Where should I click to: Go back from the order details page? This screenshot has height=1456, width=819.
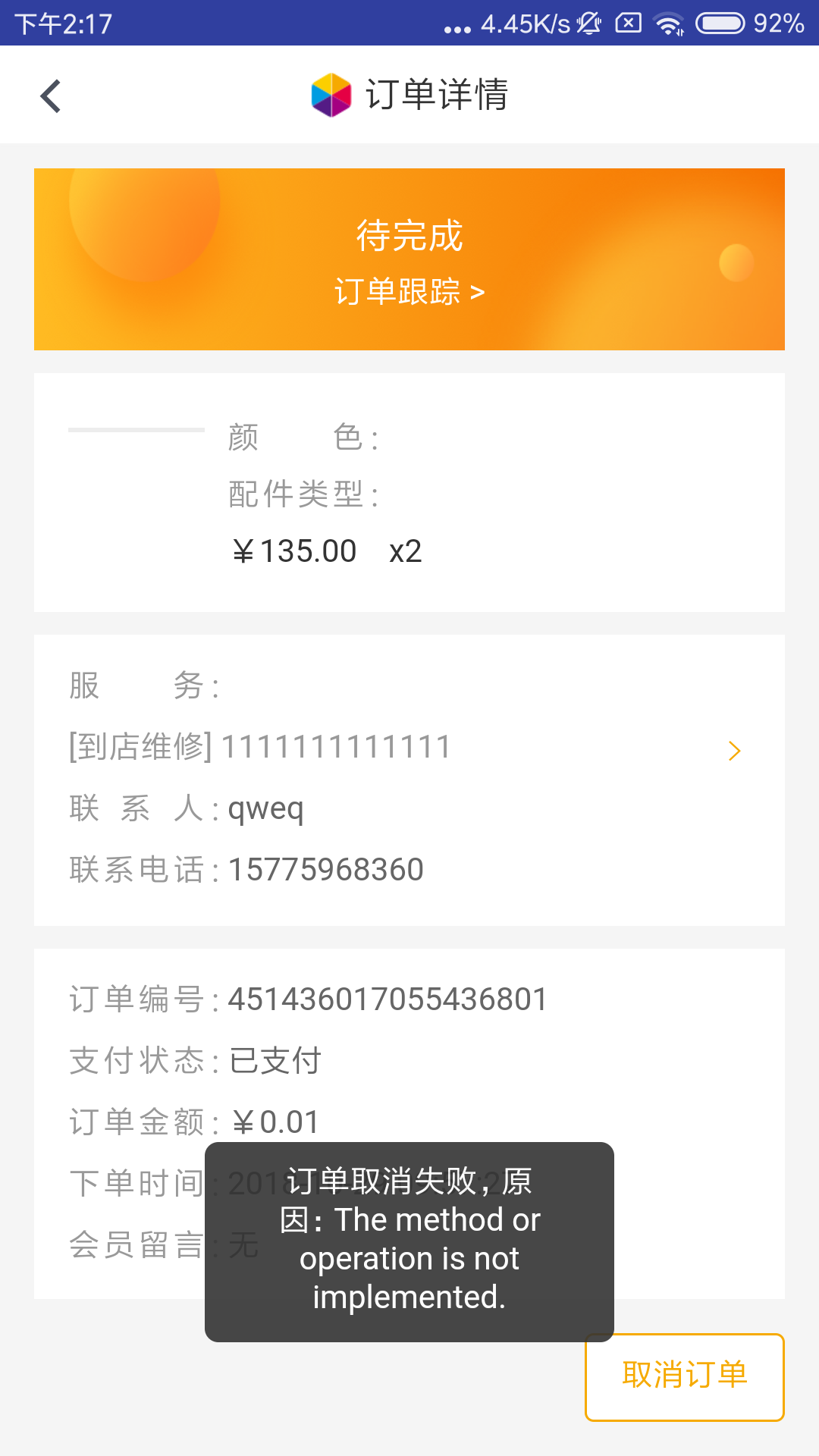tap(51, 96)
